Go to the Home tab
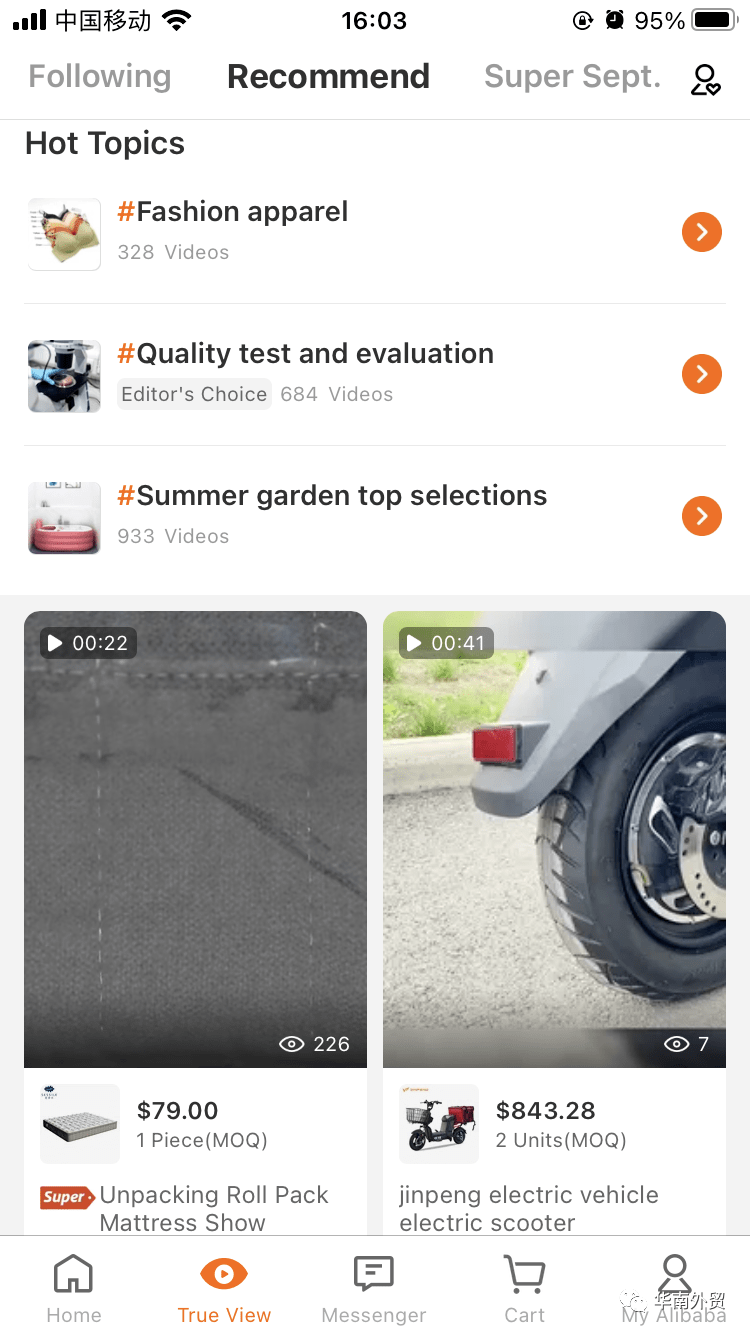 74,1289
